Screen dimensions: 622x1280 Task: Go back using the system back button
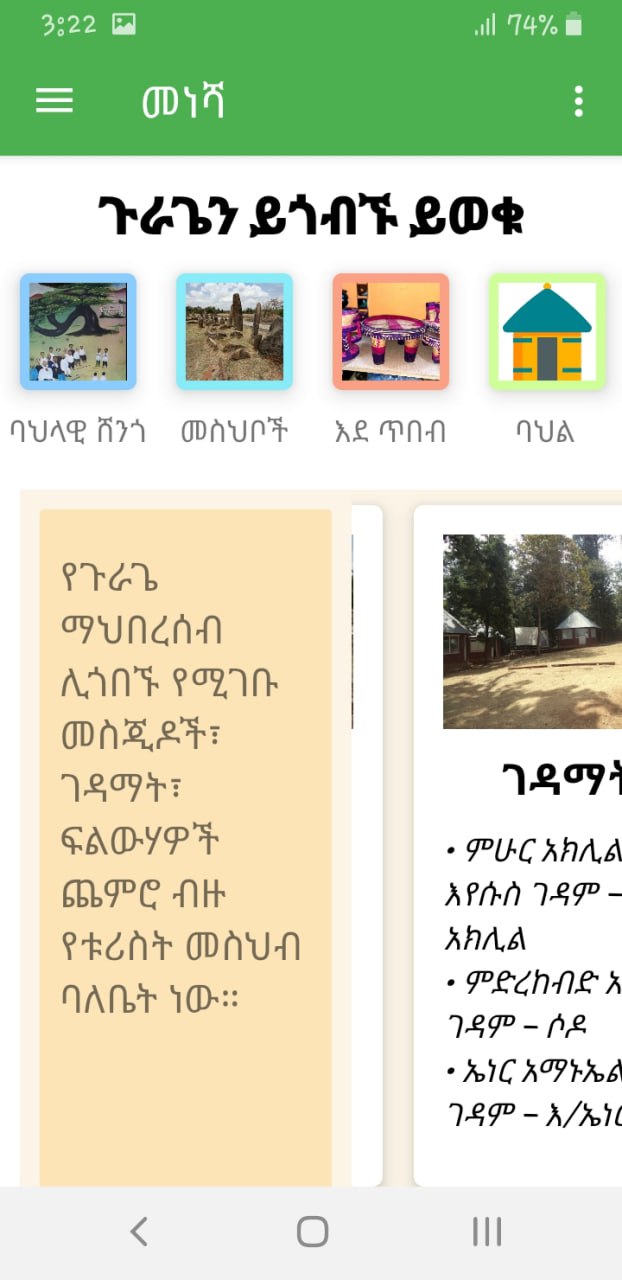point(139,1232)
